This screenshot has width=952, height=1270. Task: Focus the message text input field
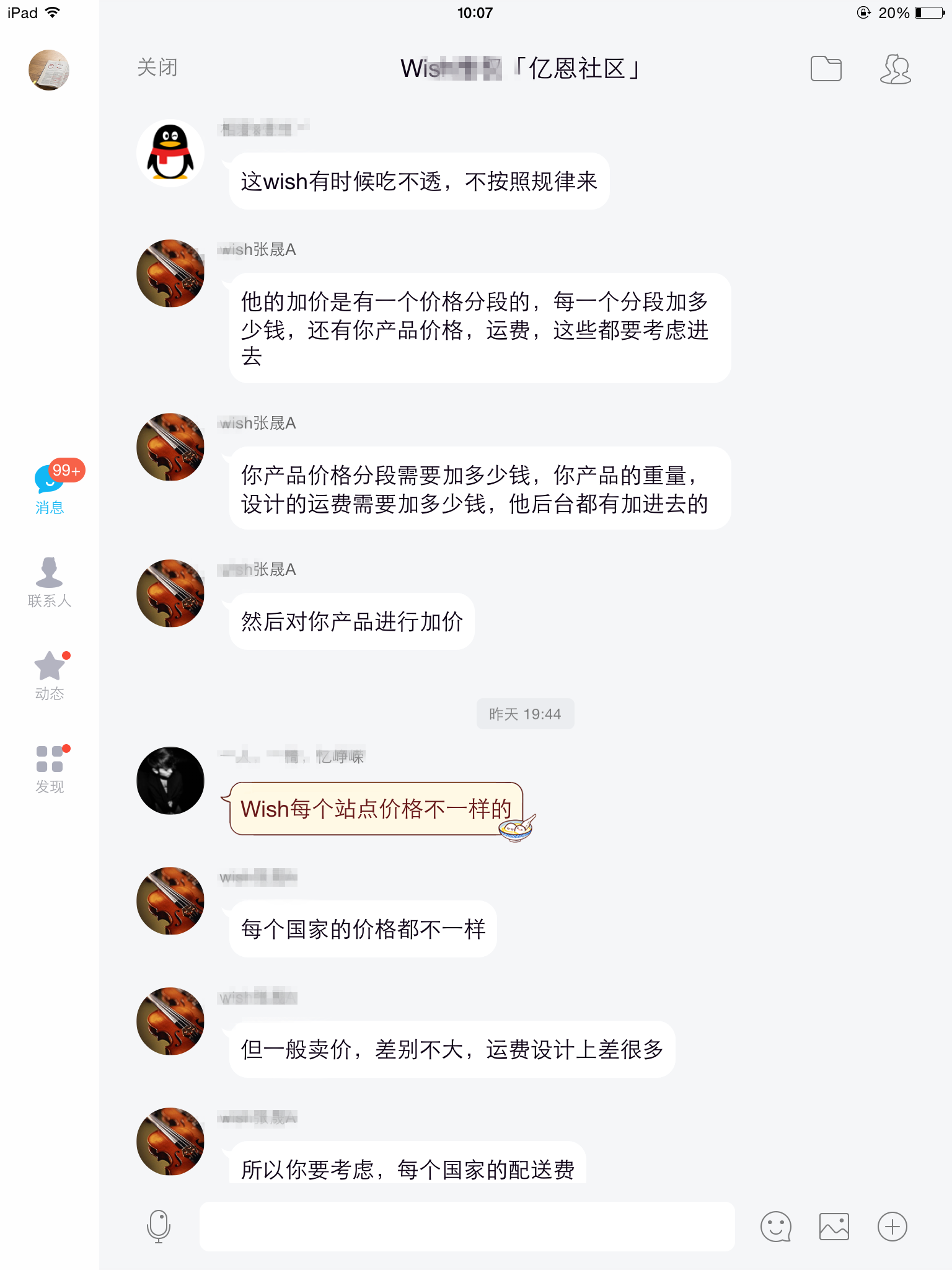pos(467,1226)
